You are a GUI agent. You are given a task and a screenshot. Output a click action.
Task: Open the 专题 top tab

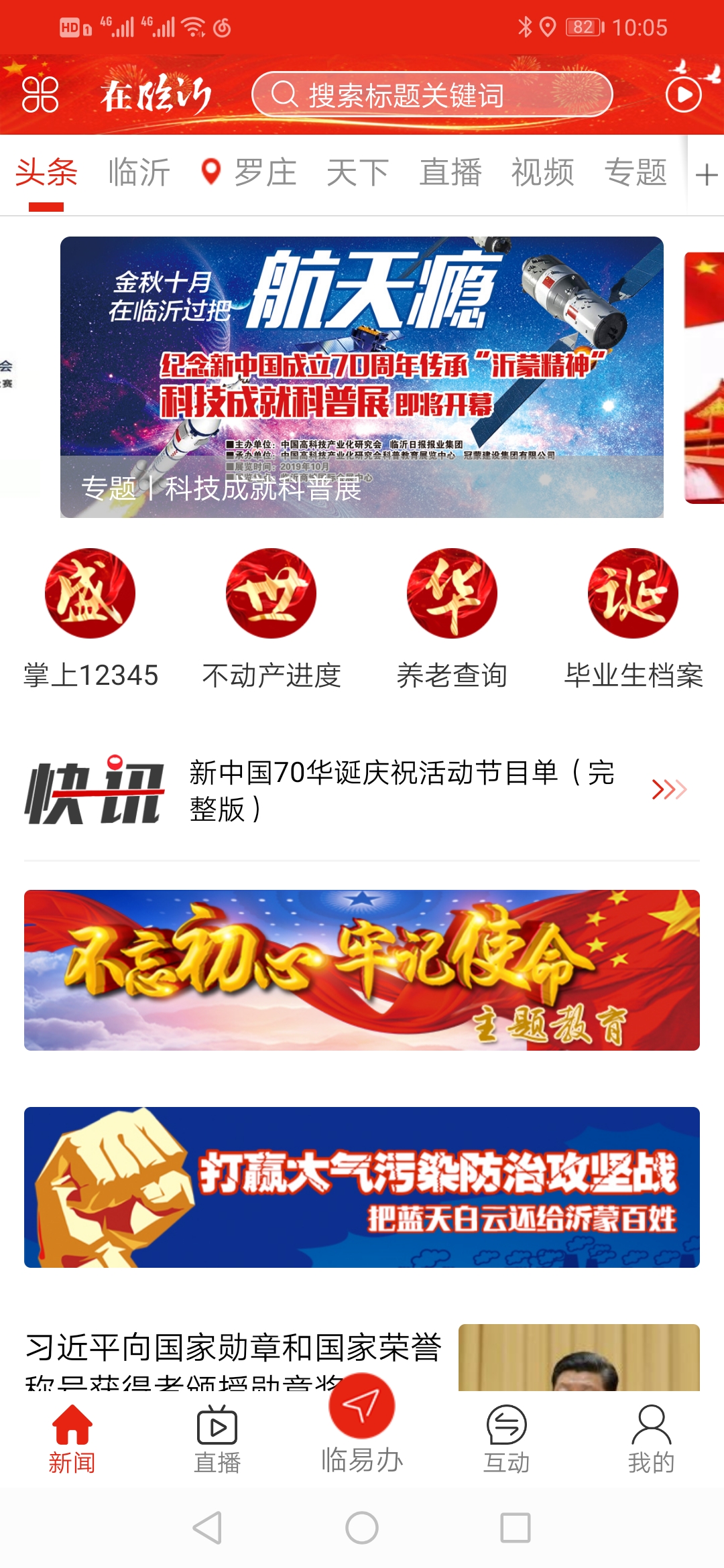pyautogui.click(x=635, y=173)
